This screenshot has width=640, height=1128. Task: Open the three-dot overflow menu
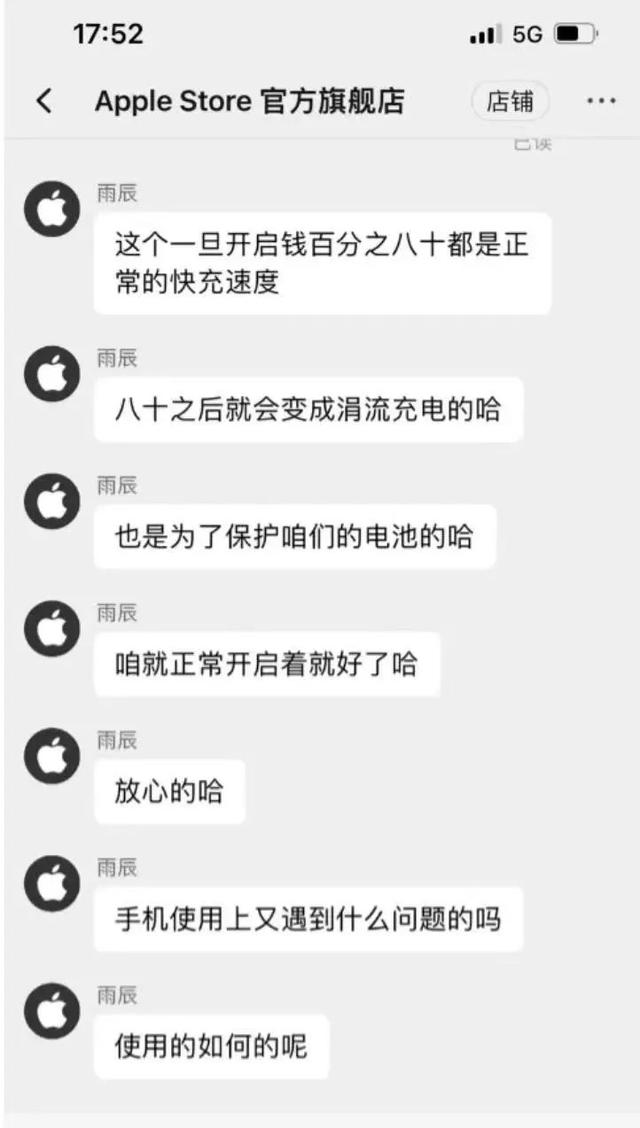coord(600,101)
